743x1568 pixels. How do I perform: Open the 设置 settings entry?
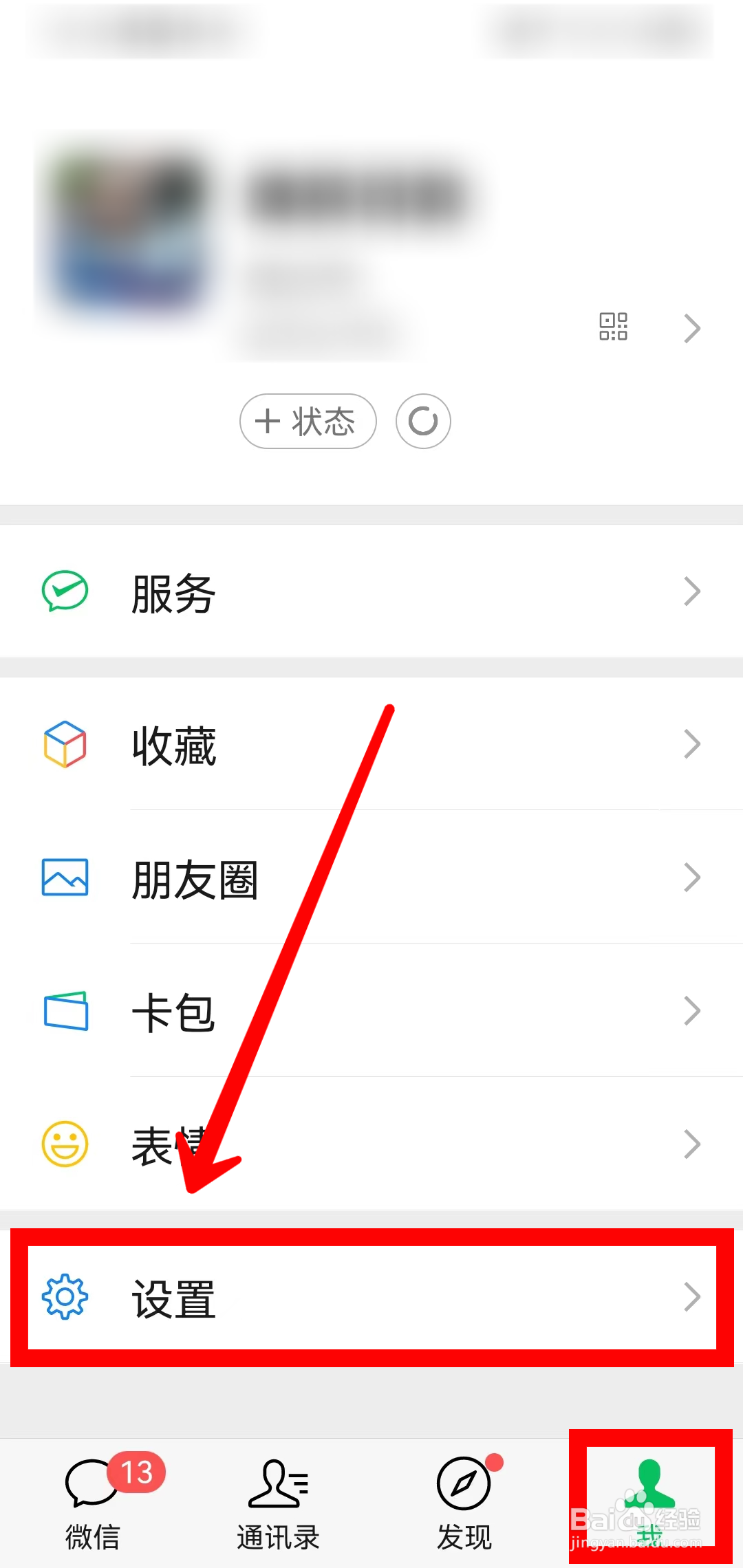pos(174,1298)
